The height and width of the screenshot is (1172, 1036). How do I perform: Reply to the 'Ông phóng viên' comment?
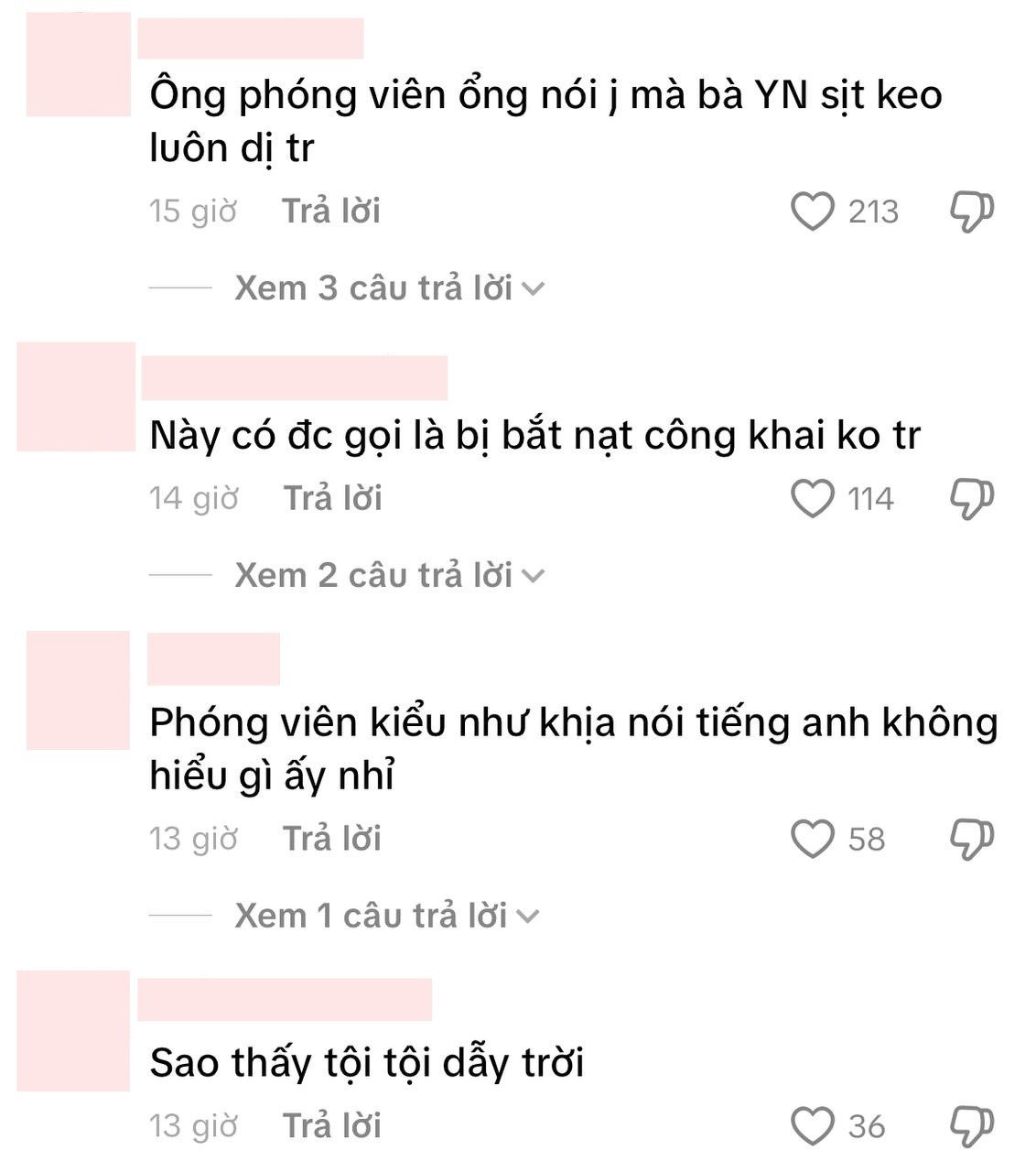click(x=330, y=212)
